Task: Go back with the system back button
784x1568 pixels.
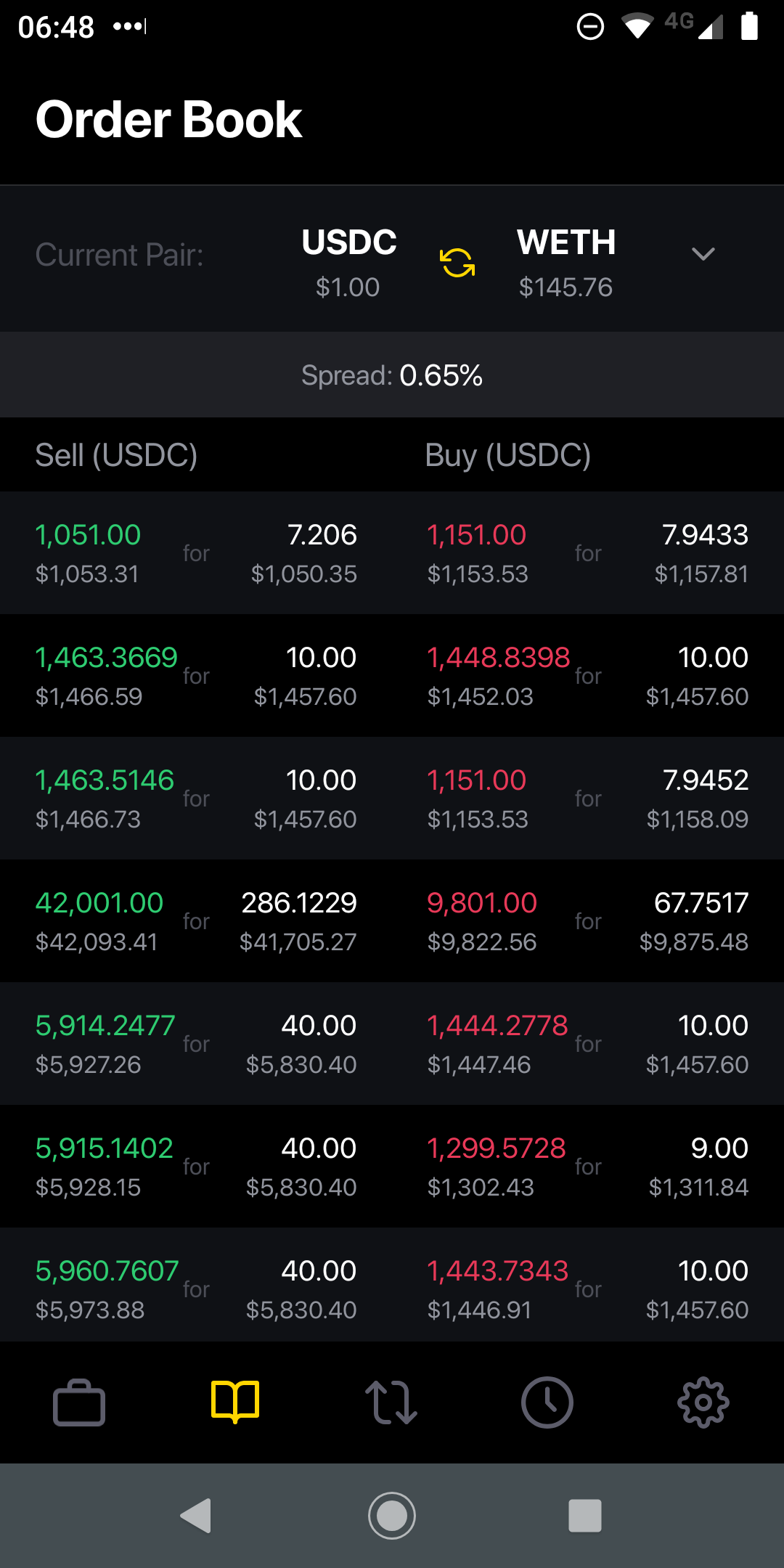Action: click(196, 1516)
